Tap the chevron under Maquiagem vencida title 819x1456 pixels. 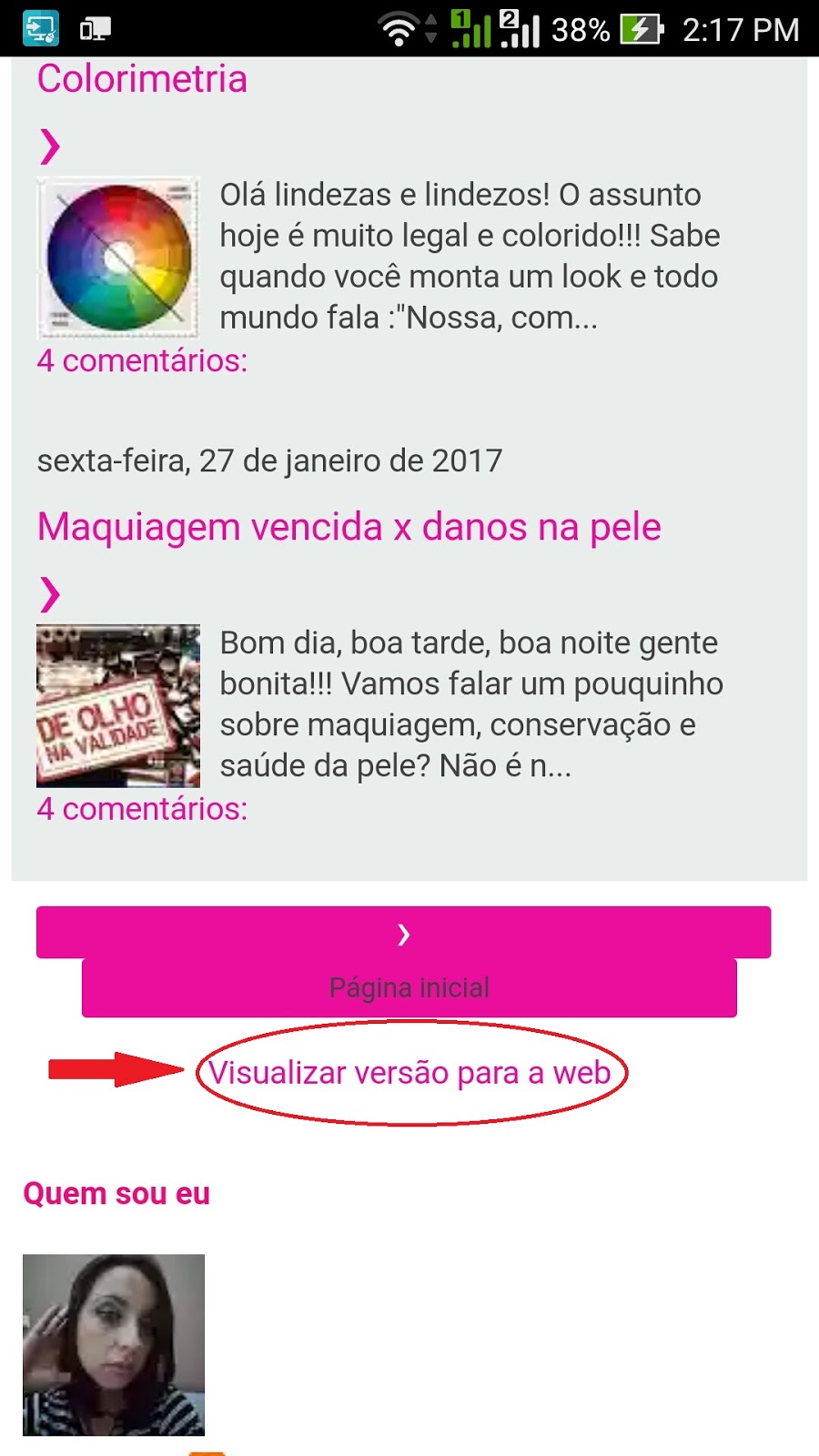point(50,594)
